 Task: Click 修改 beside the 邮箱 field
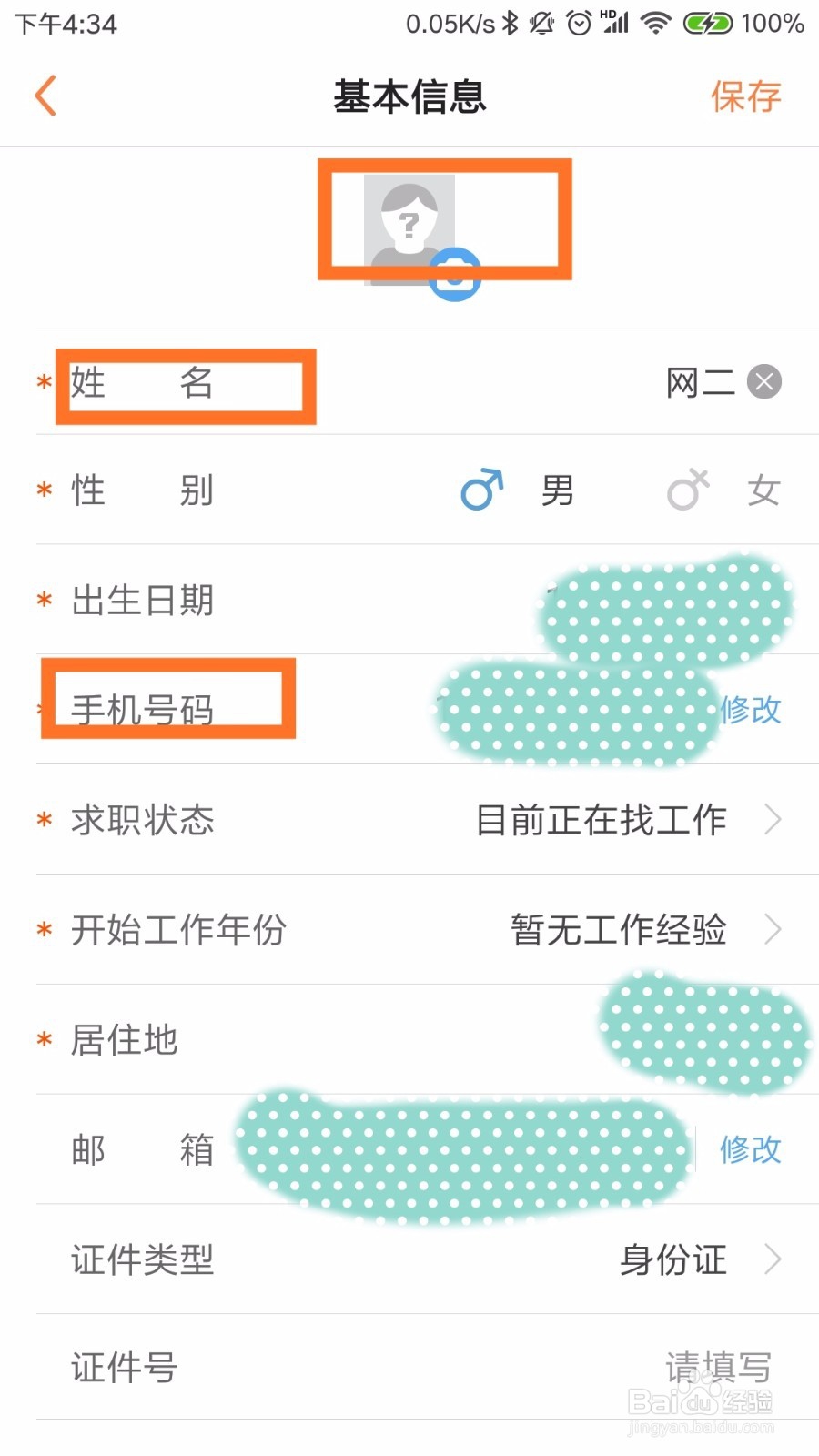tap(750, 1149)
